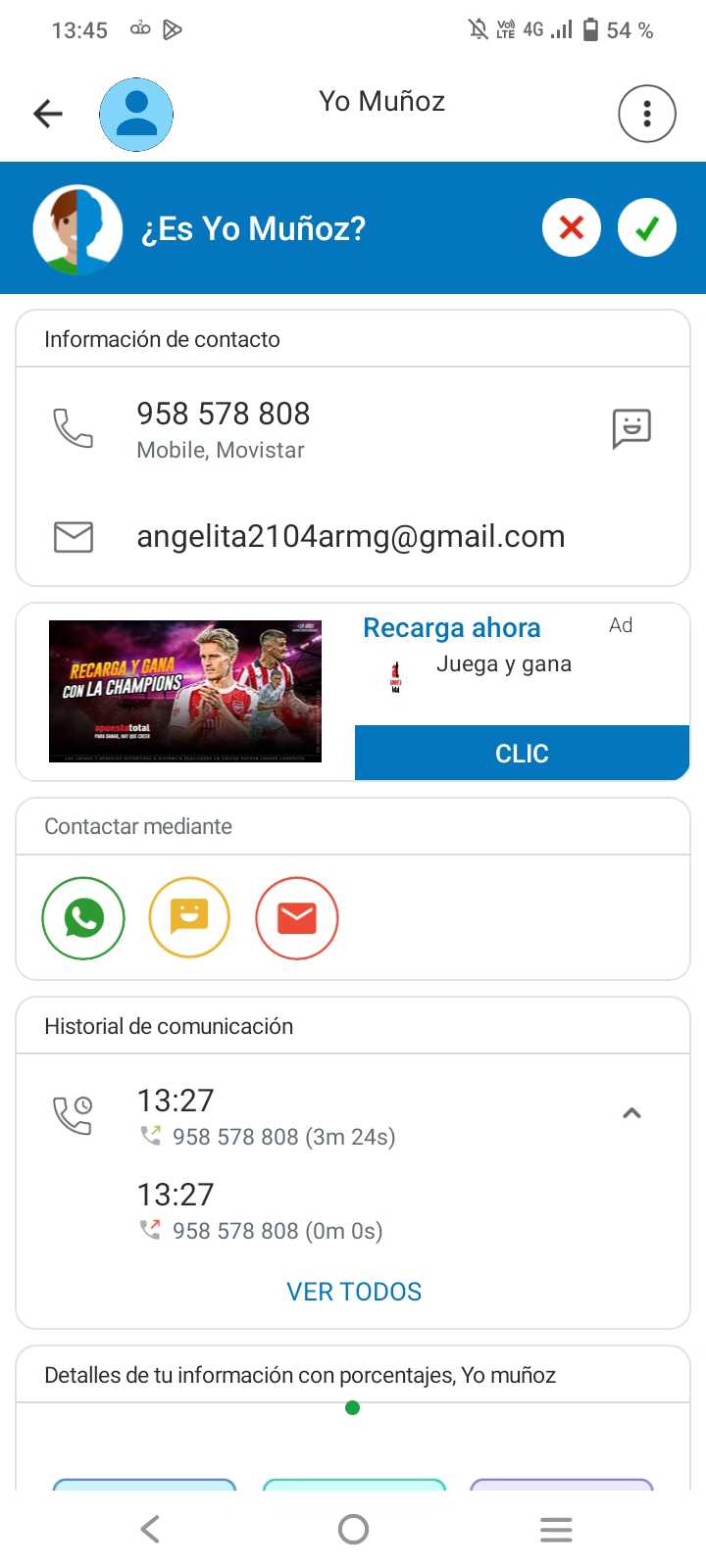This screenshot has width=706, height=1568.
Task: Confirm the name is Yo Muñoz
Action: pos(647,227)
